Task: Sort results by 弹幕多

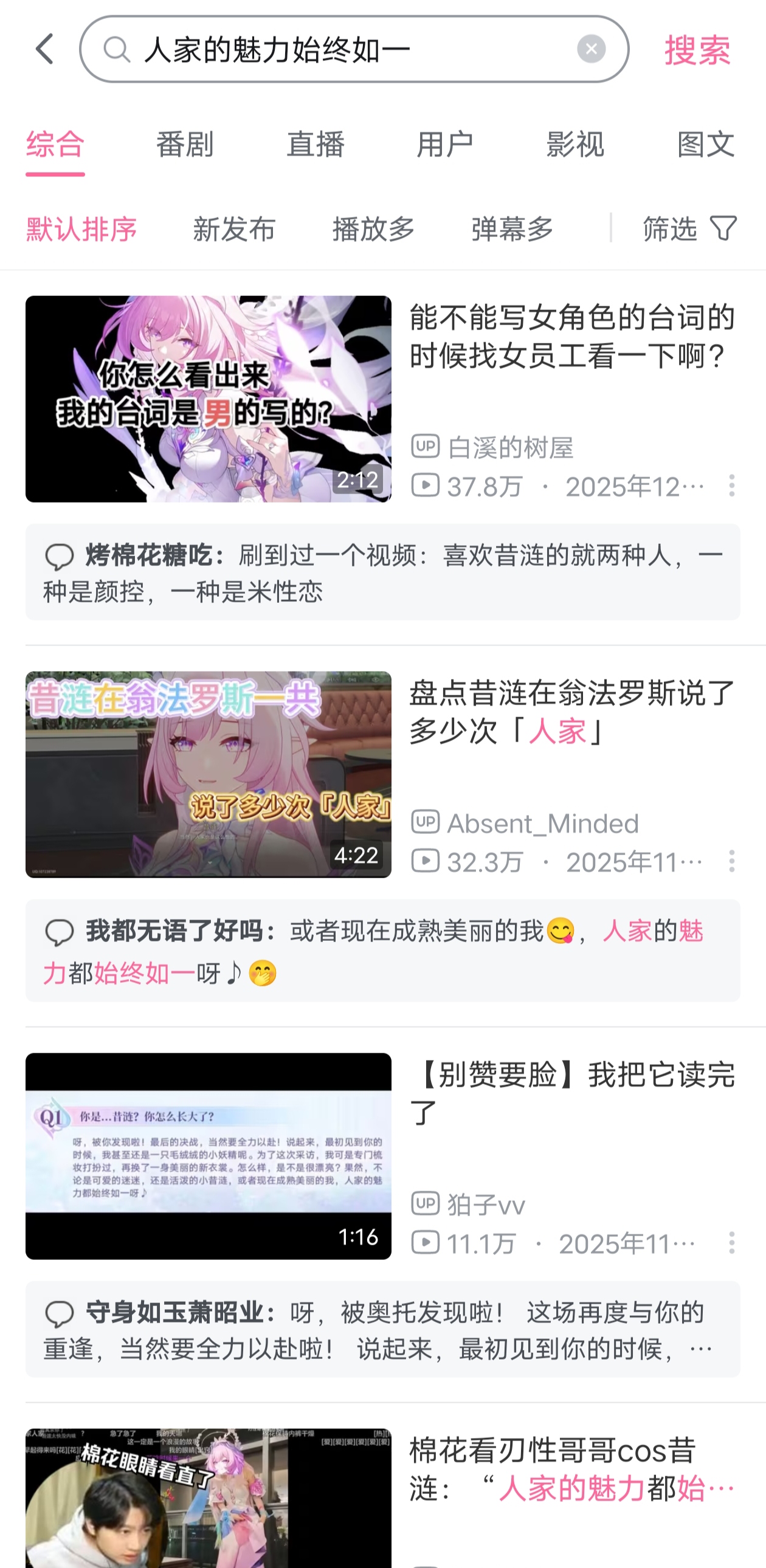Action: (512, 229)
